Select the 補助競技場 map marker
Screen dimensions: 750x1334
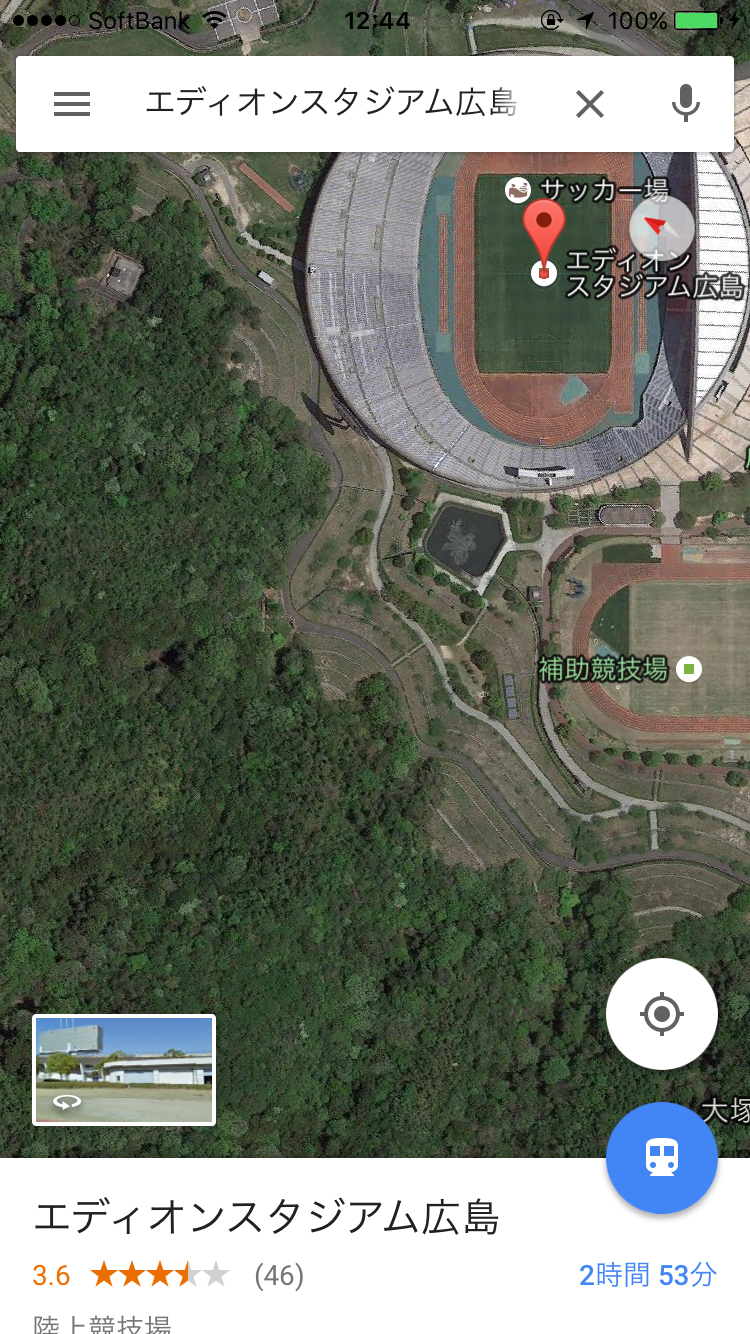tap(688, 668)
